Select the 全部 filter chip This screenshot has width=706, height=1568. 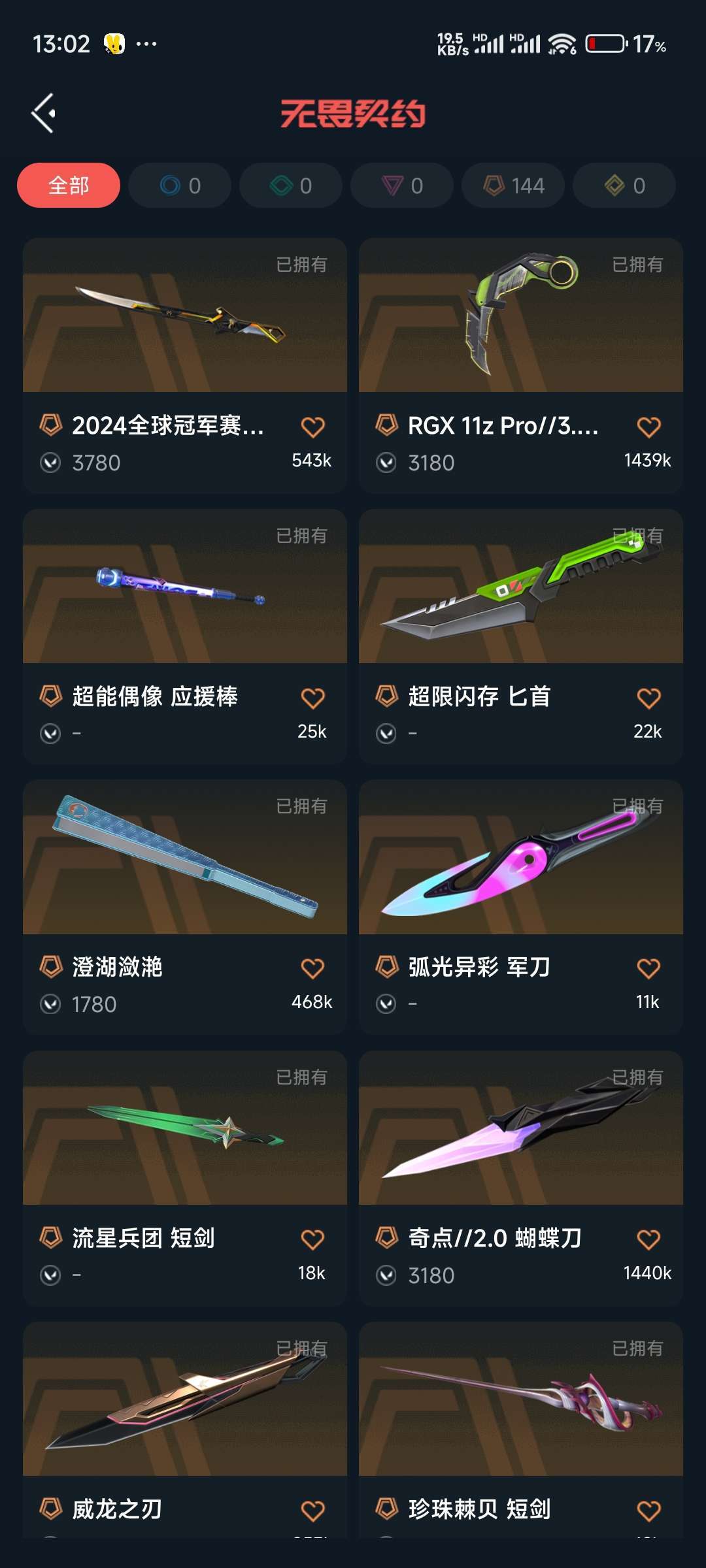69,186
